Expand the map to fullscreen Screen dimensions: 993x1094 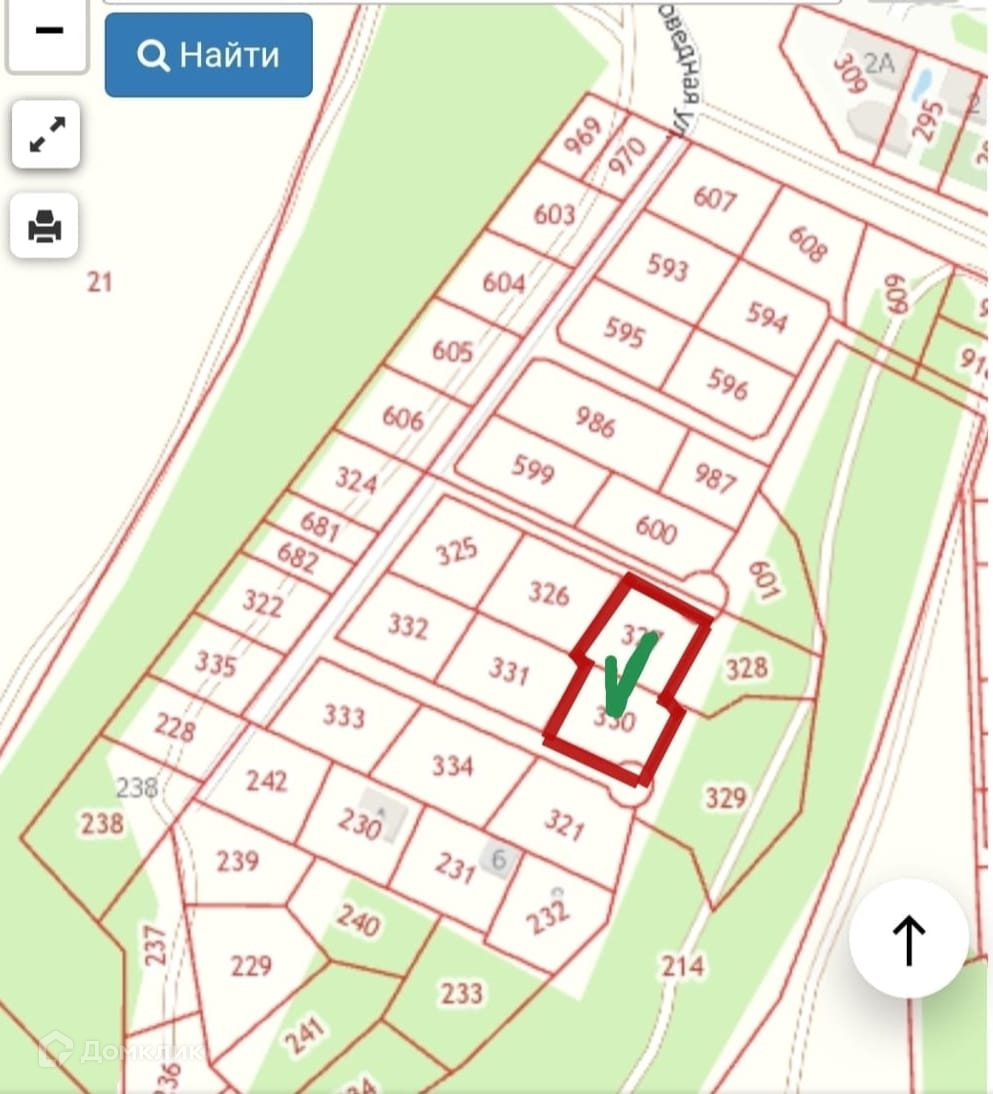click(x=46, y=135)
